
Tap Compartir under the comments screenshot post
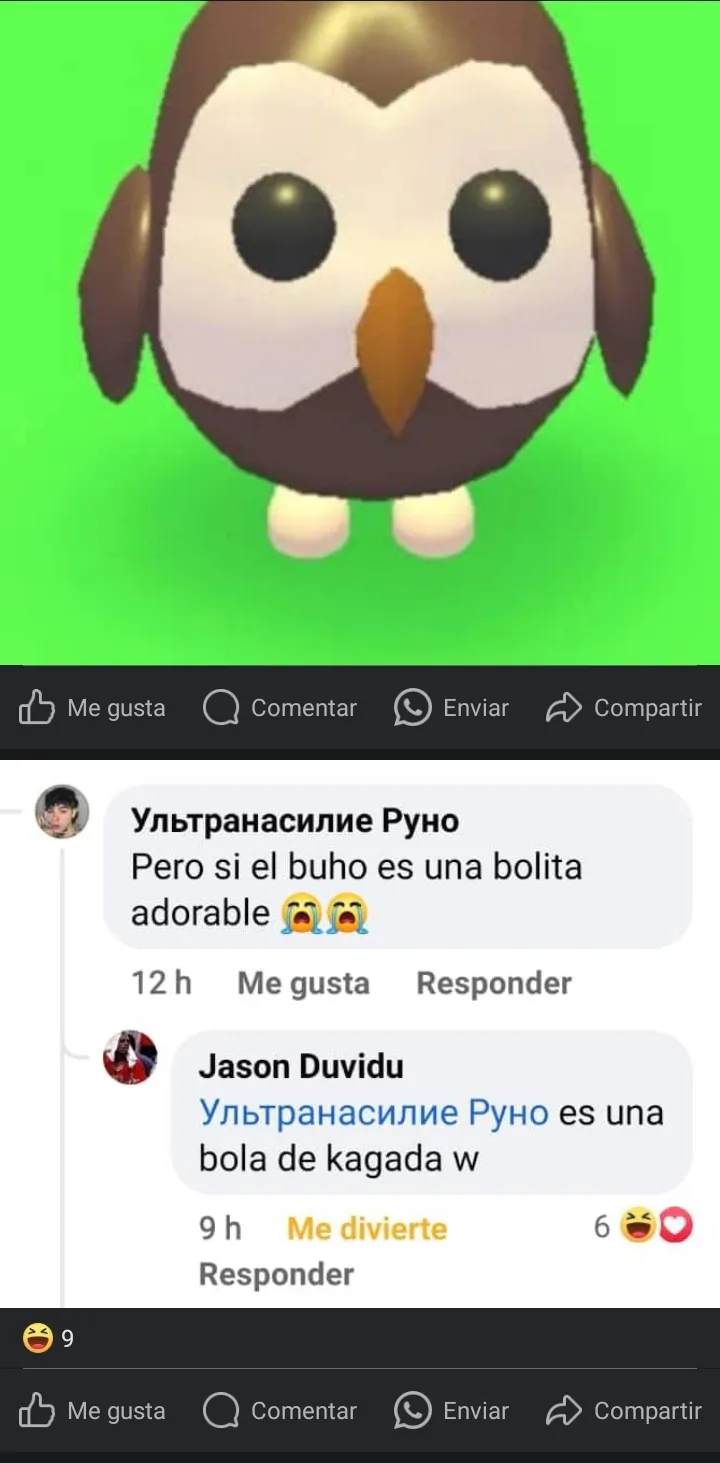624,1411
